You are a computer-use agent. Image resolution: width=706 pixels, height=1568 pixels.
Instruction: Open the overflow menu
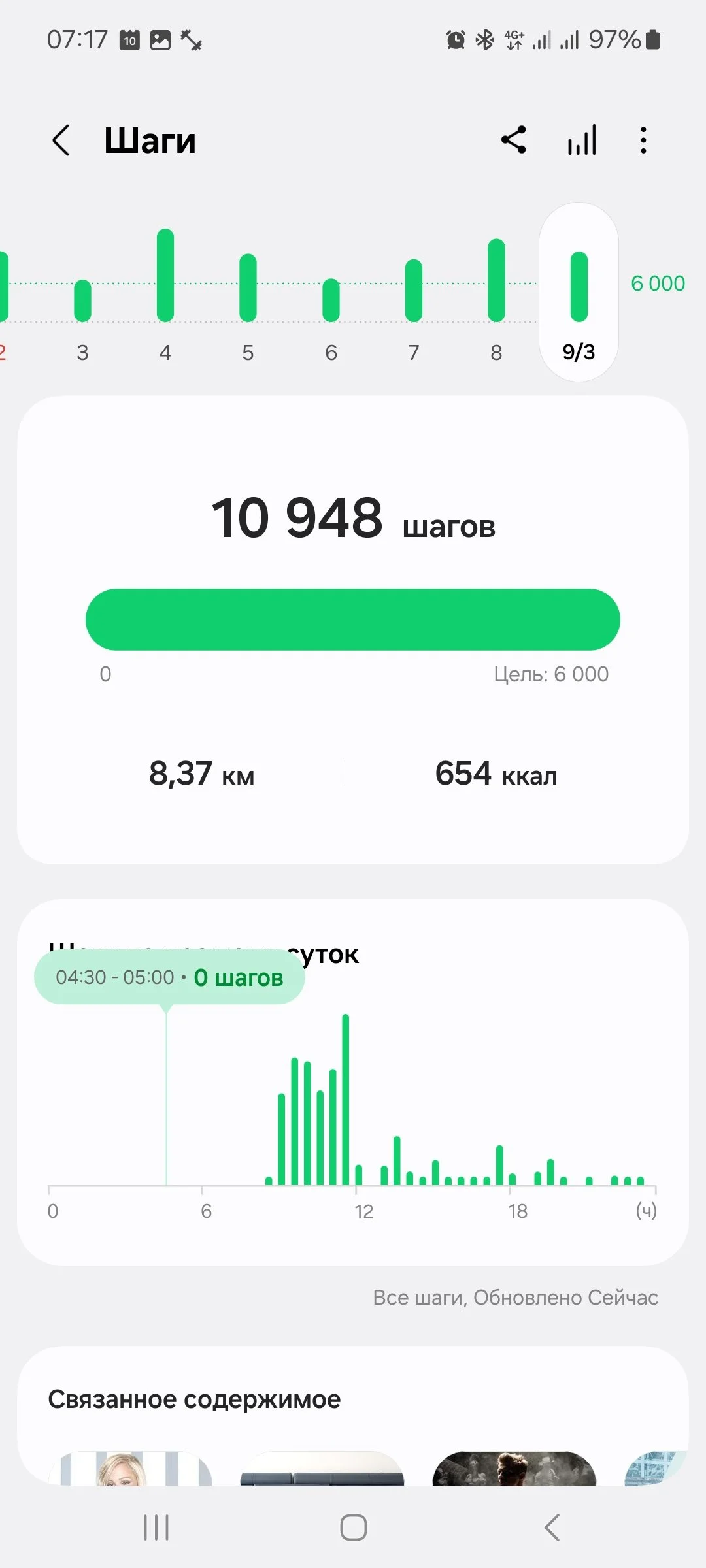click(643, 140)
